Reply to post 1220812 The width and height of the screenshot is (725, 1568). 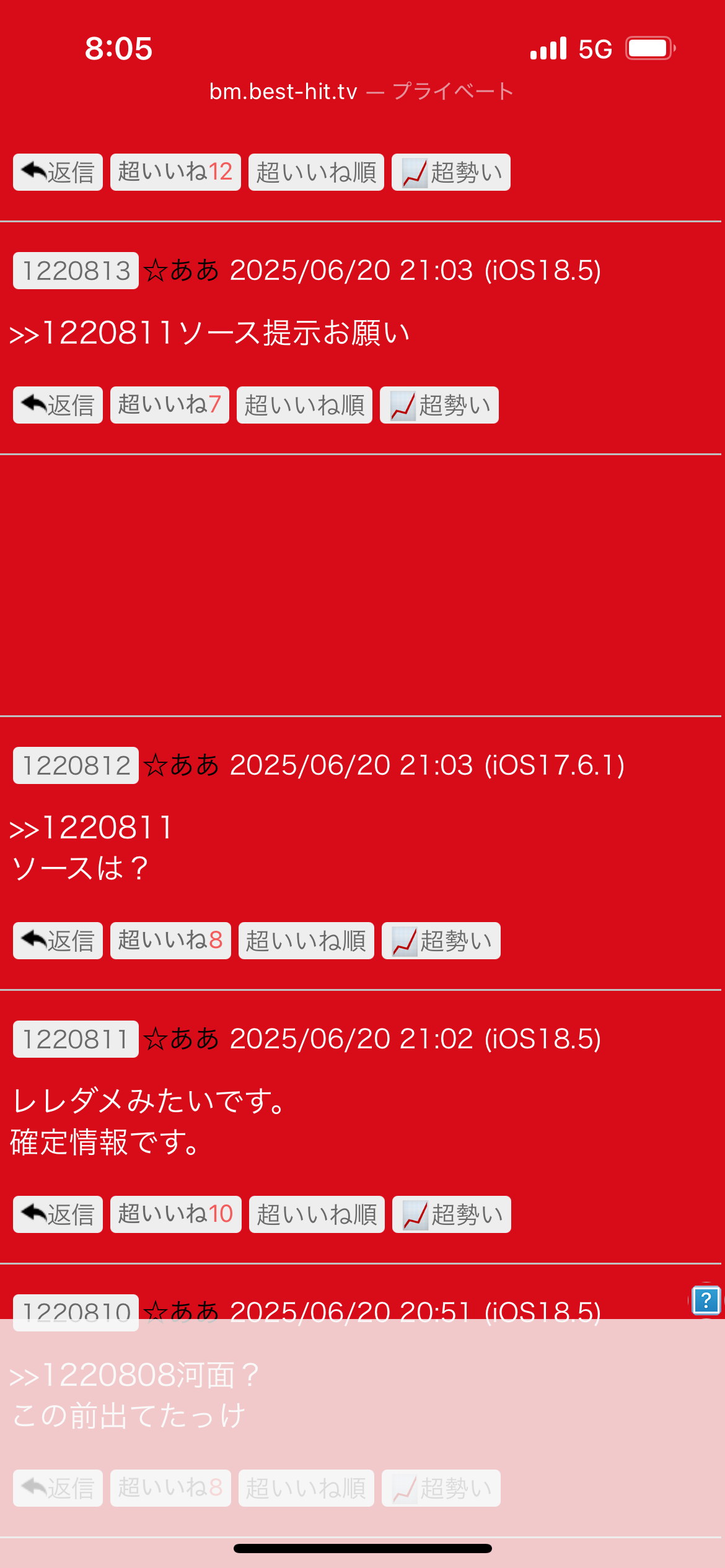[58, 941]
